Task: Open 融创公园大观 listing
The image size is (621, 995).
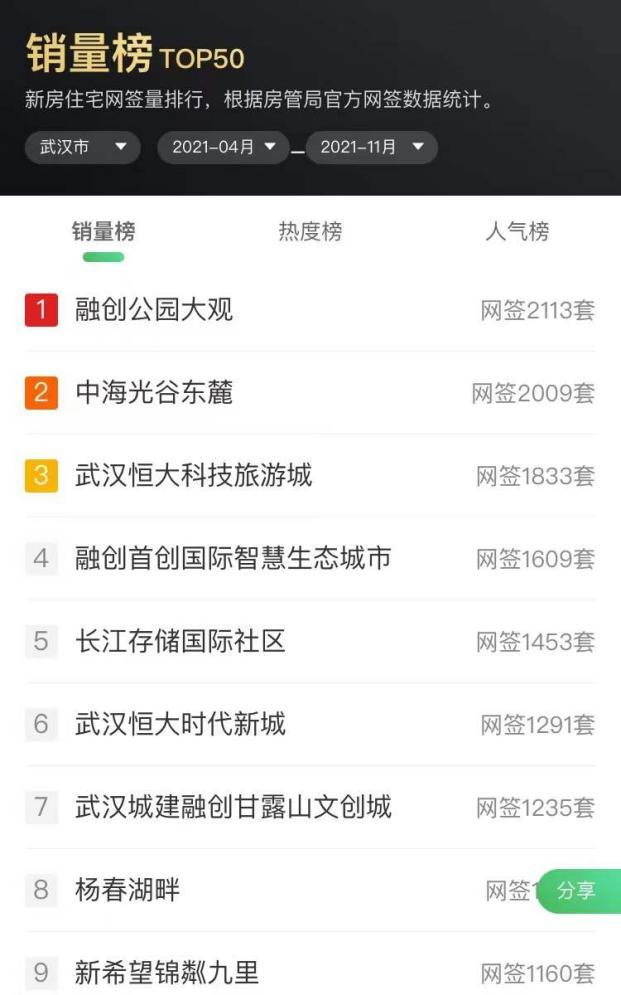Action: [154, 310]
